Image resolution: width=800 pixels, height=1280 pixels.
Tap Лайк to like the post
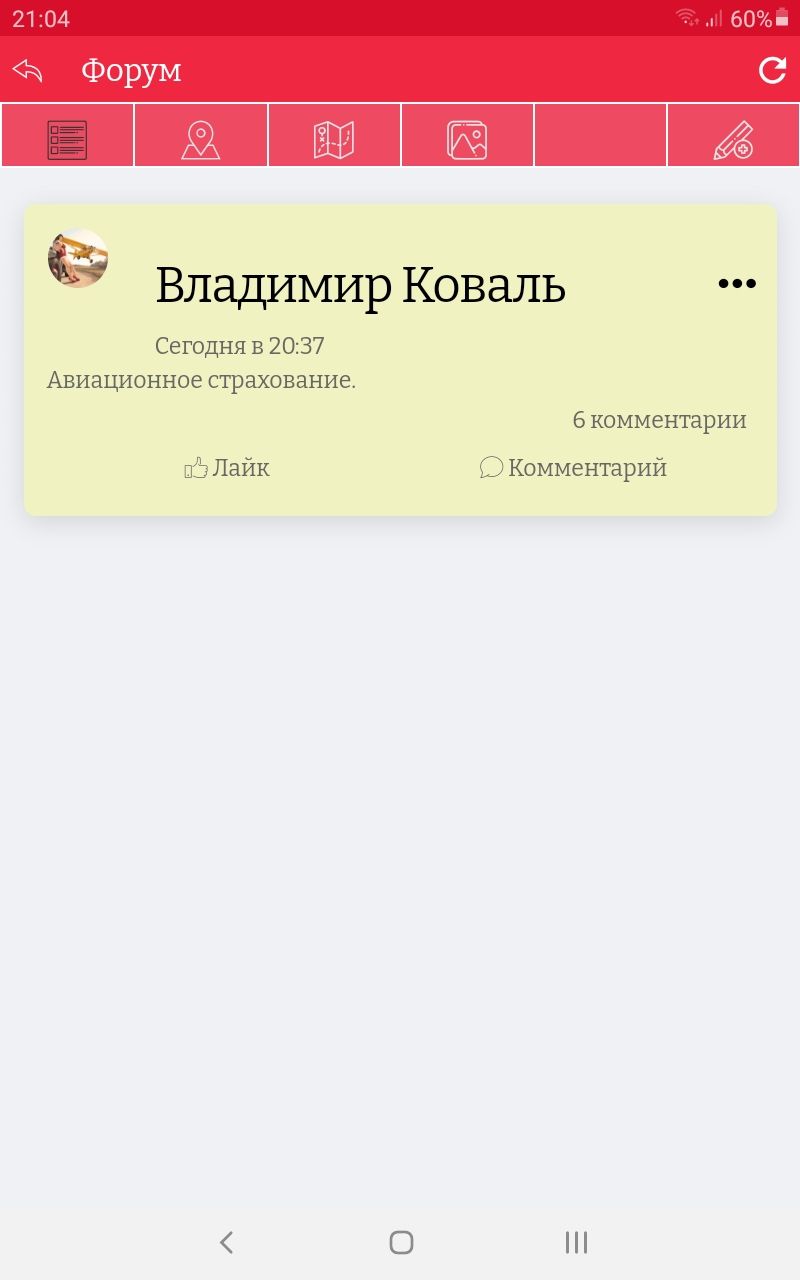241,467
